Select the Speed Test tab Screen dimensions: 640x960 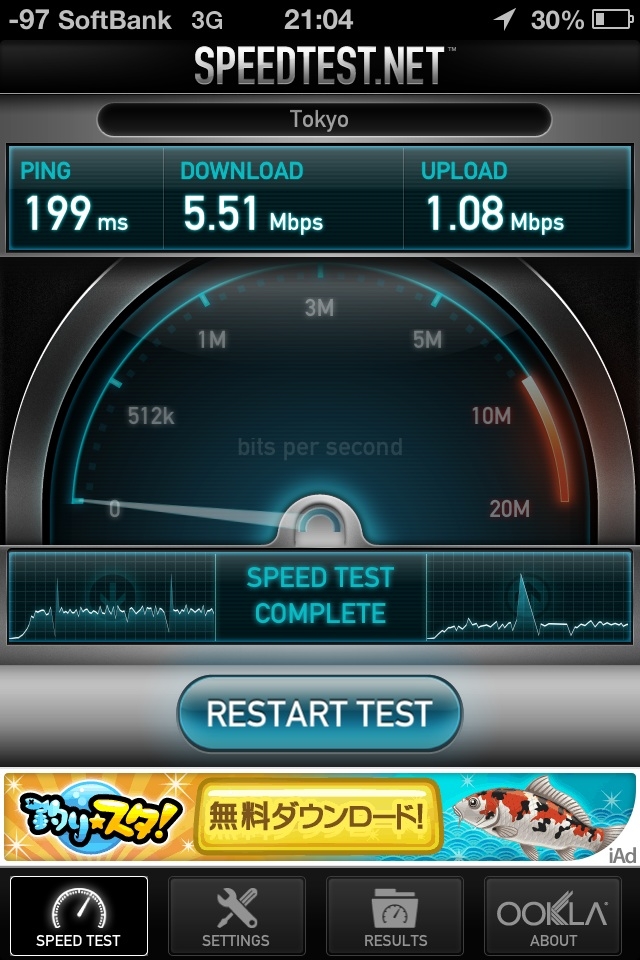(x=78, y=915)
